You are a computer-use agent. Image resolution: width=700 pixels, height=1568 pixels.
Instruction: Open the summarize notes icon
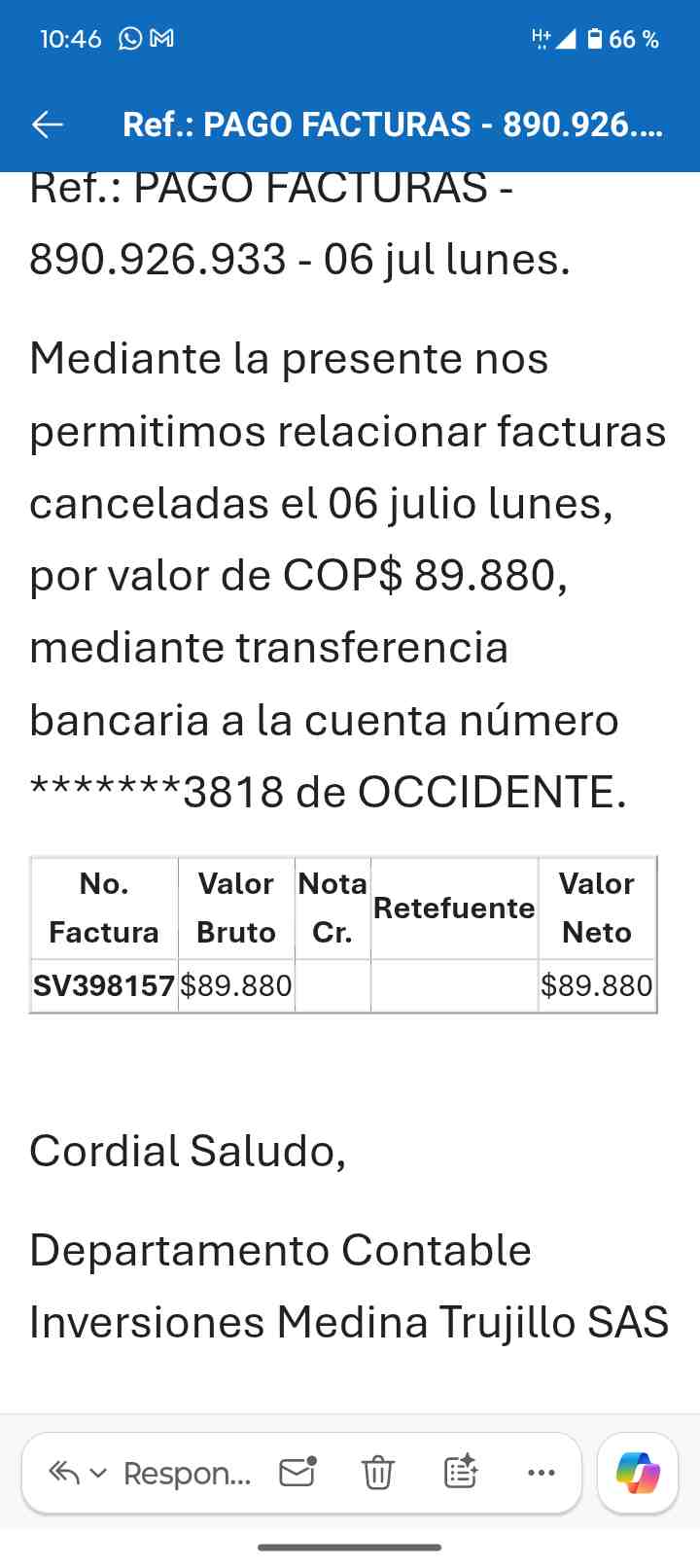pyautogui.click(x=460, y=1472)
